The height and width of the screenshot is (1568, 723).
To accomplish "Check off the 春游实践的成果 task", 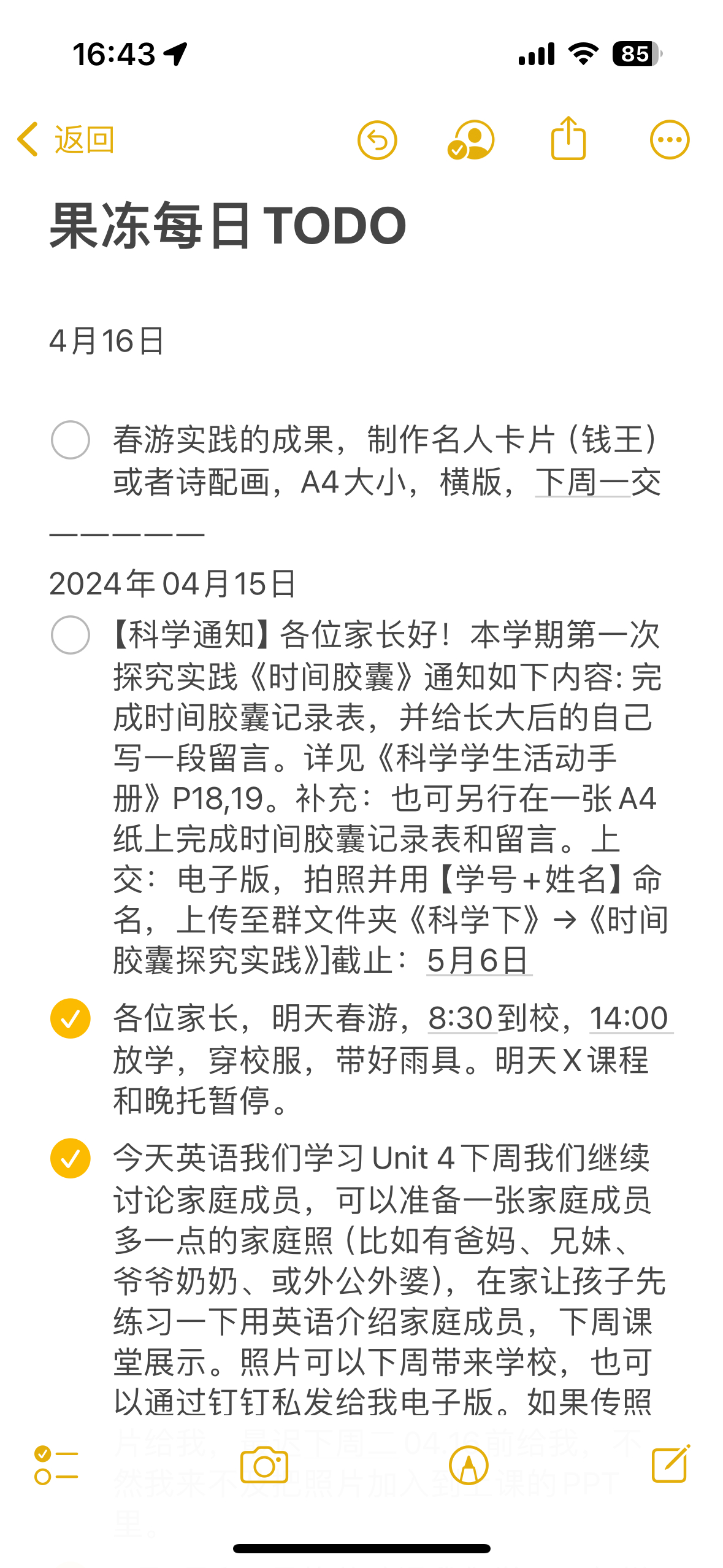I will coord(71,440).
